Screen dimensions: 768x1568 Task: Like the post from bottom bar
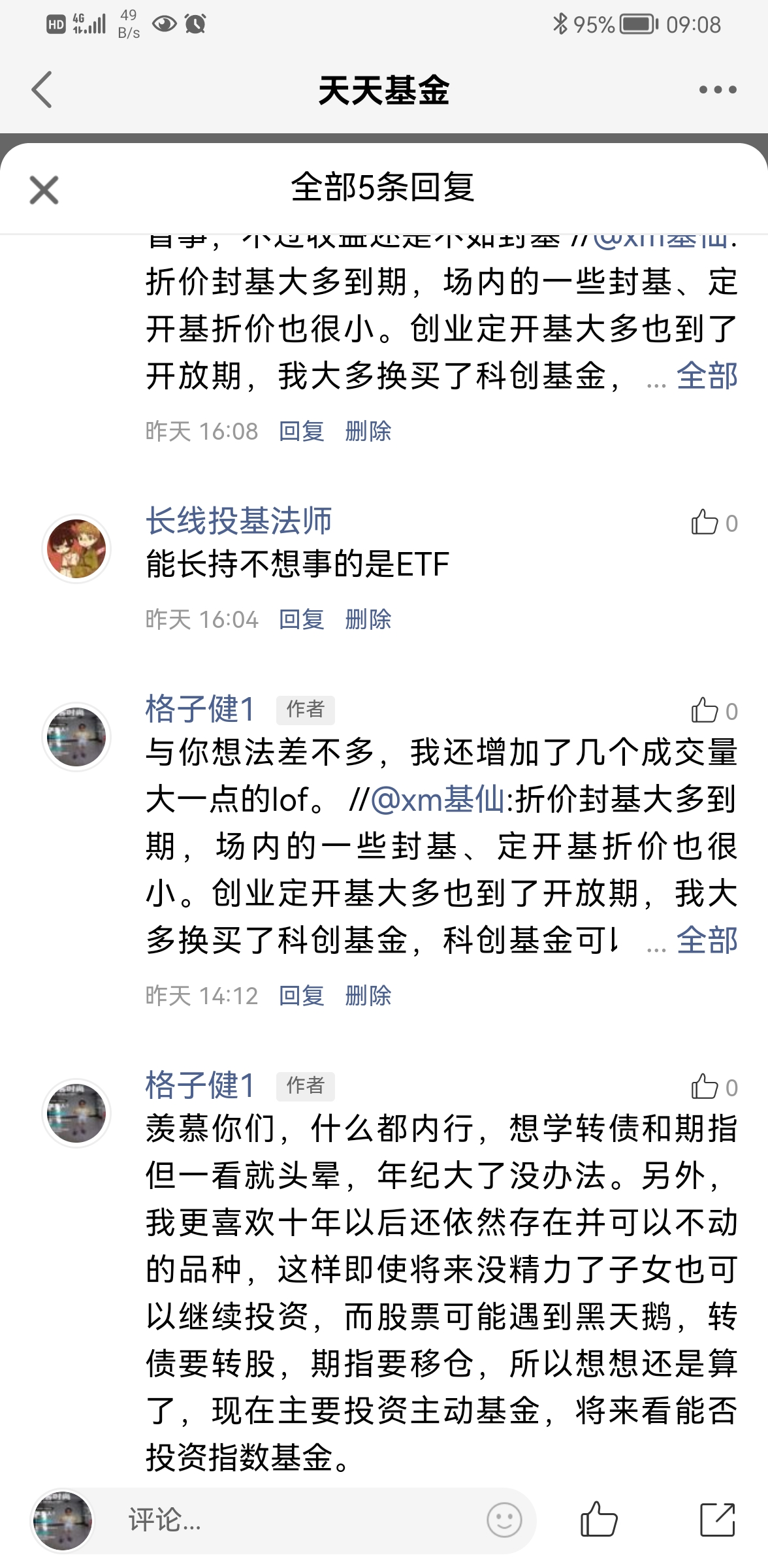(x=598, y=1519)
